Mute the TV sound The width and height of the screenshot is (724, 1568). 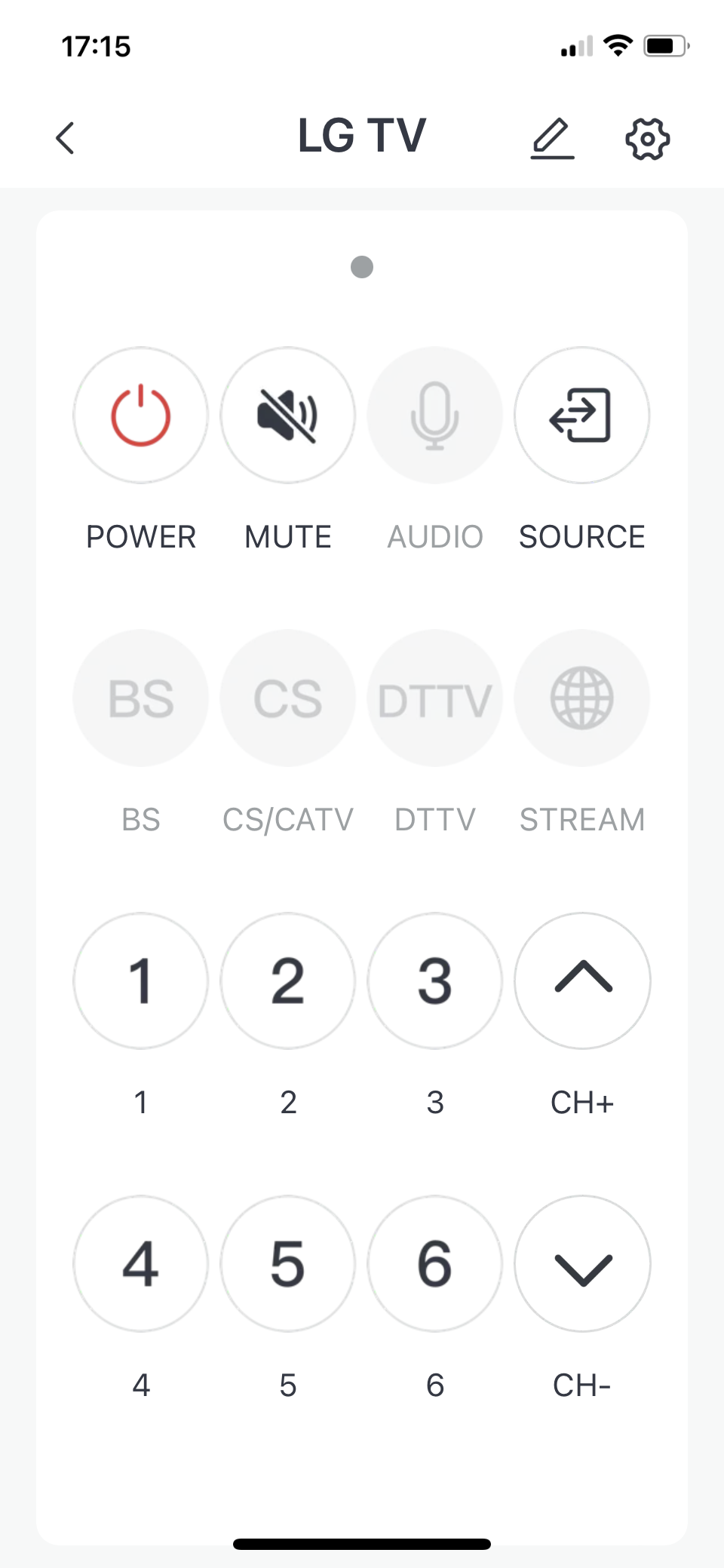point(288,415)
